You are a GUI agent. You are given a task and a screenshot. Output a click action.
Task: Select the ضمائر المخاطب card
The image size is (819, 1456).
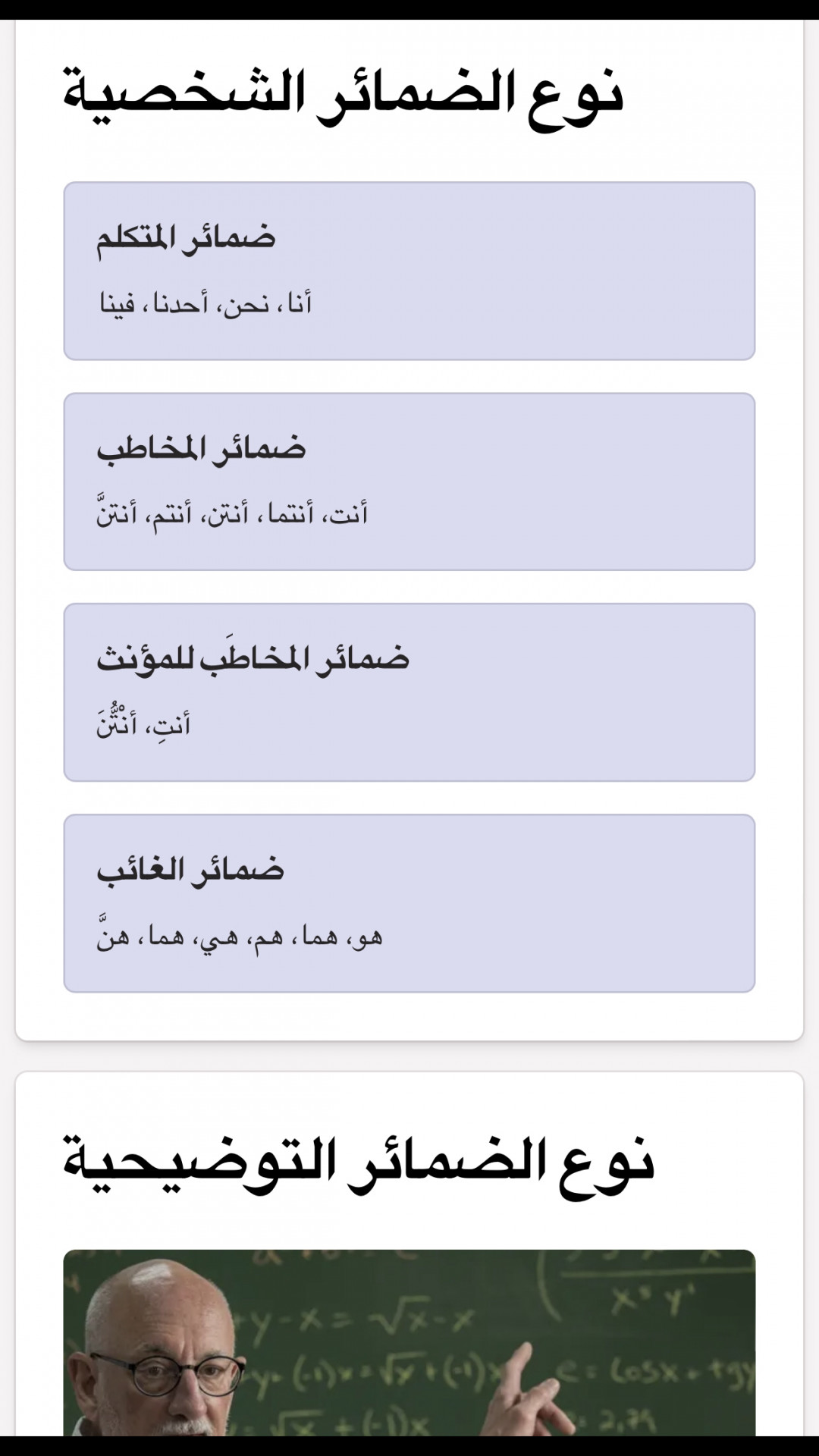[x=409, y=482]
